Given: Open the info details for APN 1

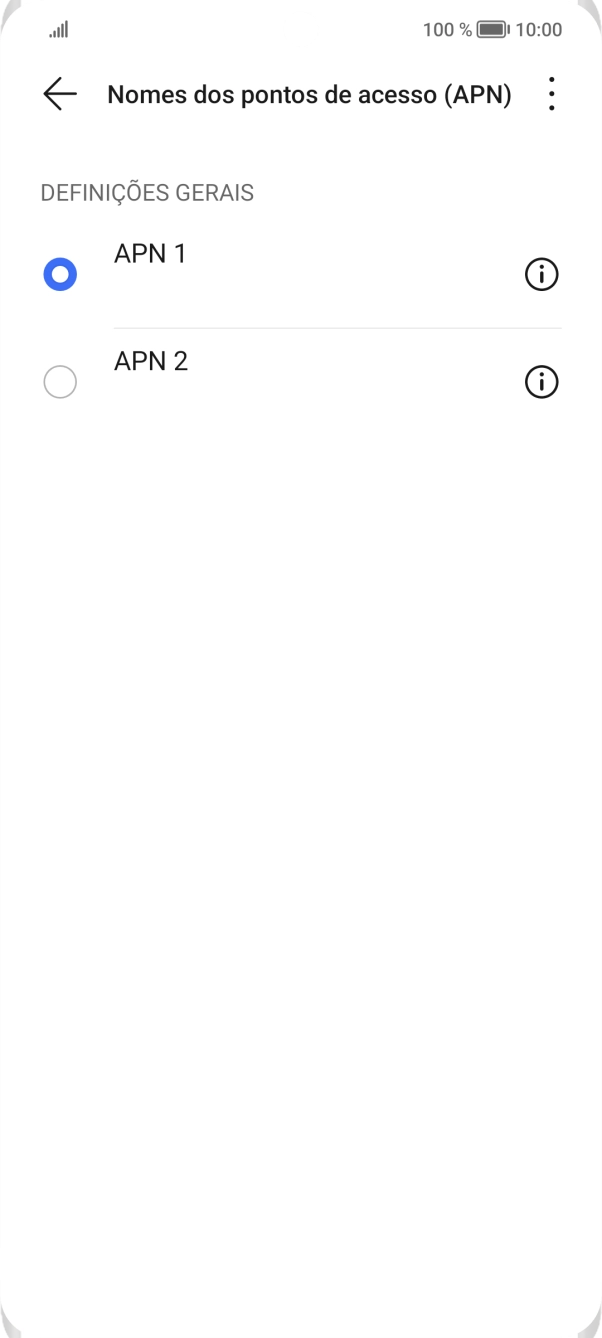Looking at the screenshot, I should click(x=541, y=274).
